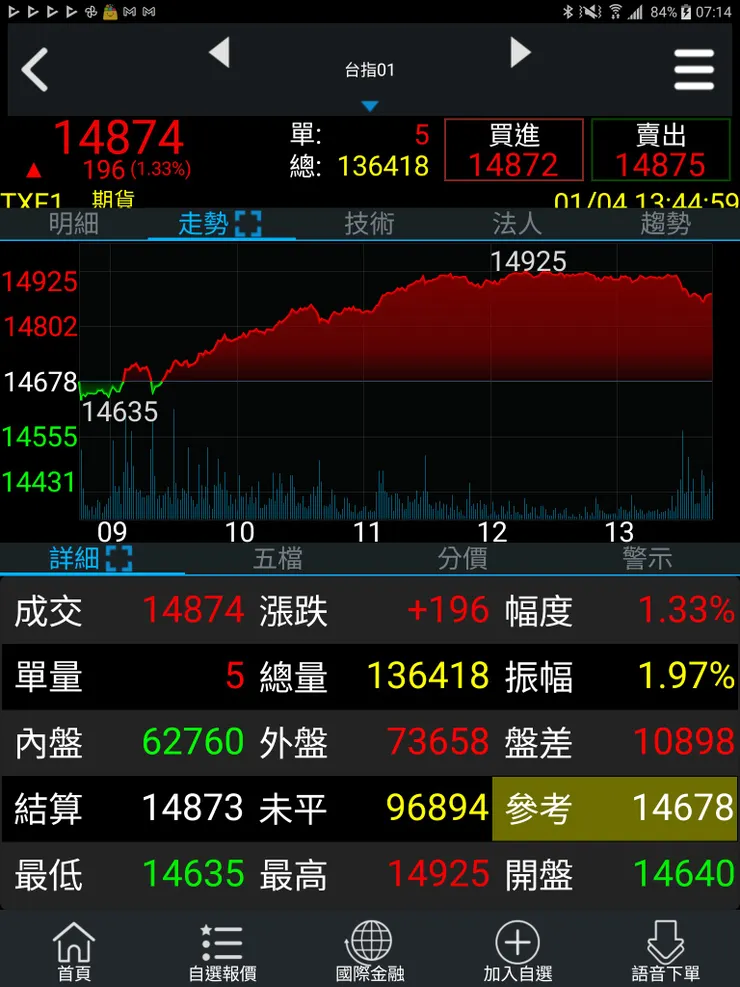
Task: Open the 台指01 contract dropdown triangle
Action: click(370, 104)
